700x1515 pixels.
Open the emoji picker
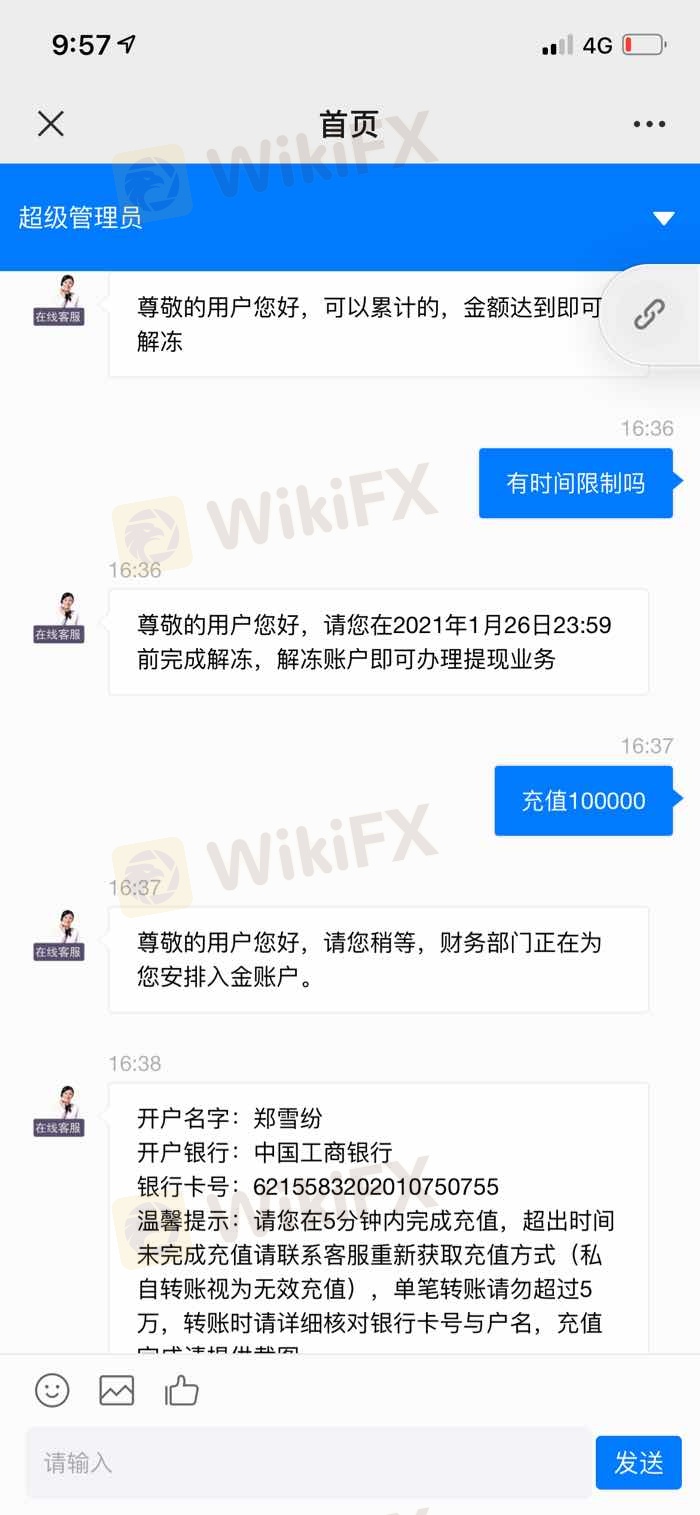(52, 1389)
